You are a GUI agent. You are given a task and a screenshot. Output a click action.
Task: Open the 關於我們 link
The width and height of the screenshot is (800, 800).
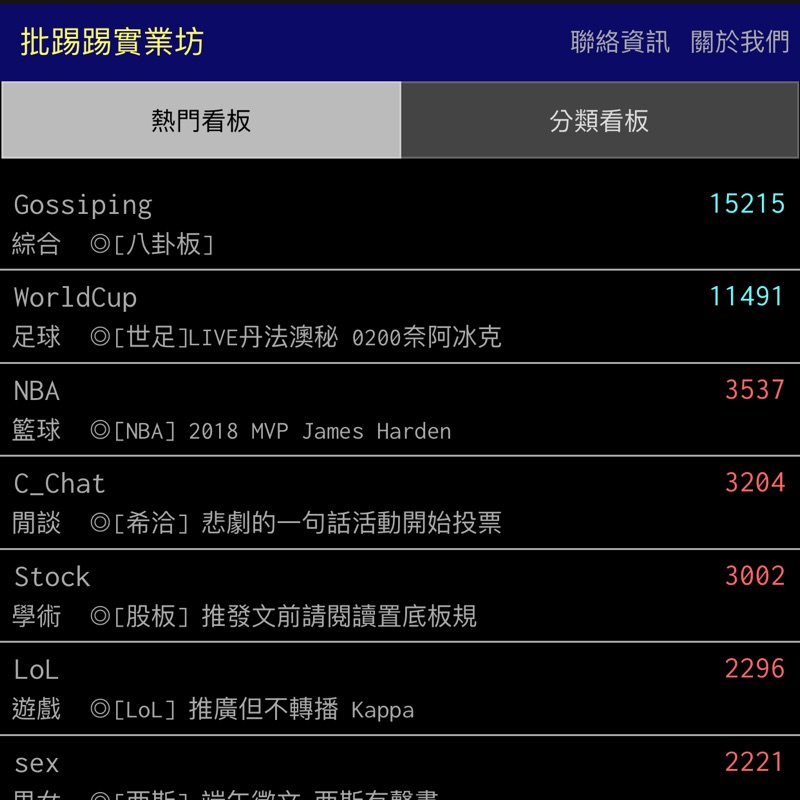[x=740, y=42]
